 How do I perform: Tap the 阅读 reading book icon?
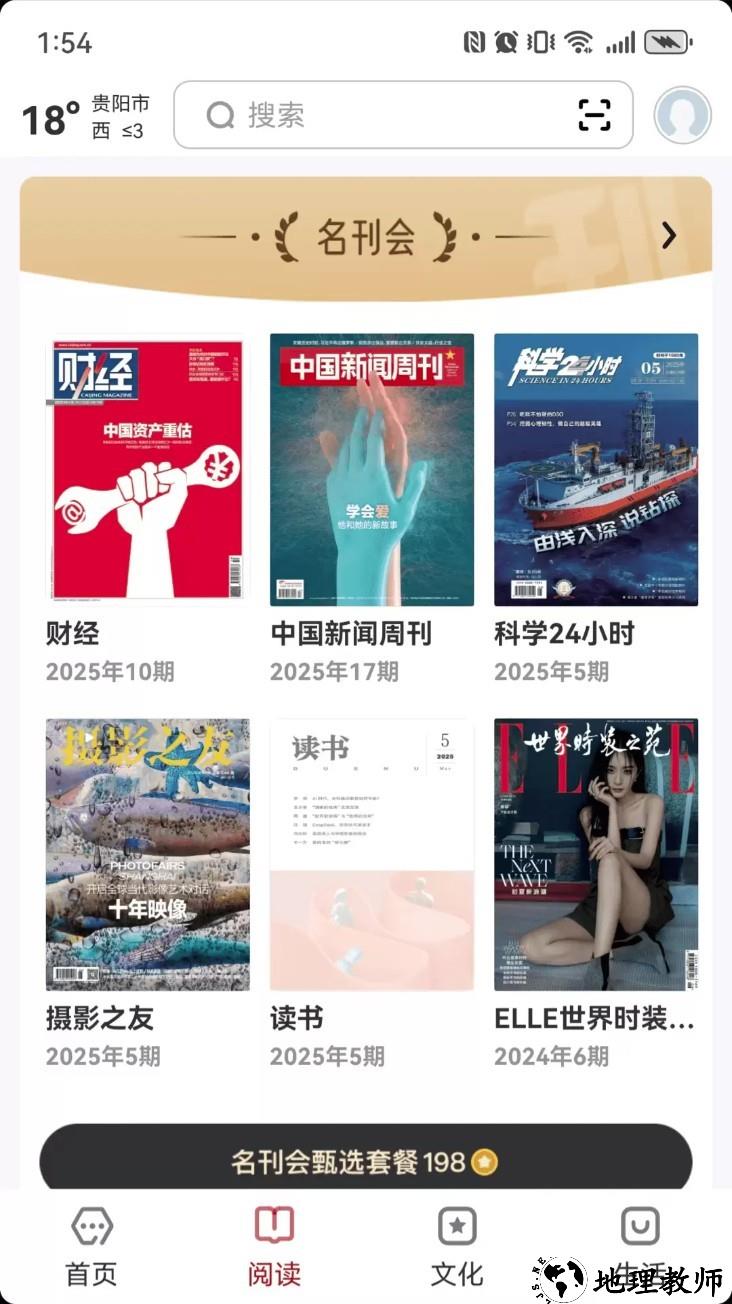[x=273, y=1225]
